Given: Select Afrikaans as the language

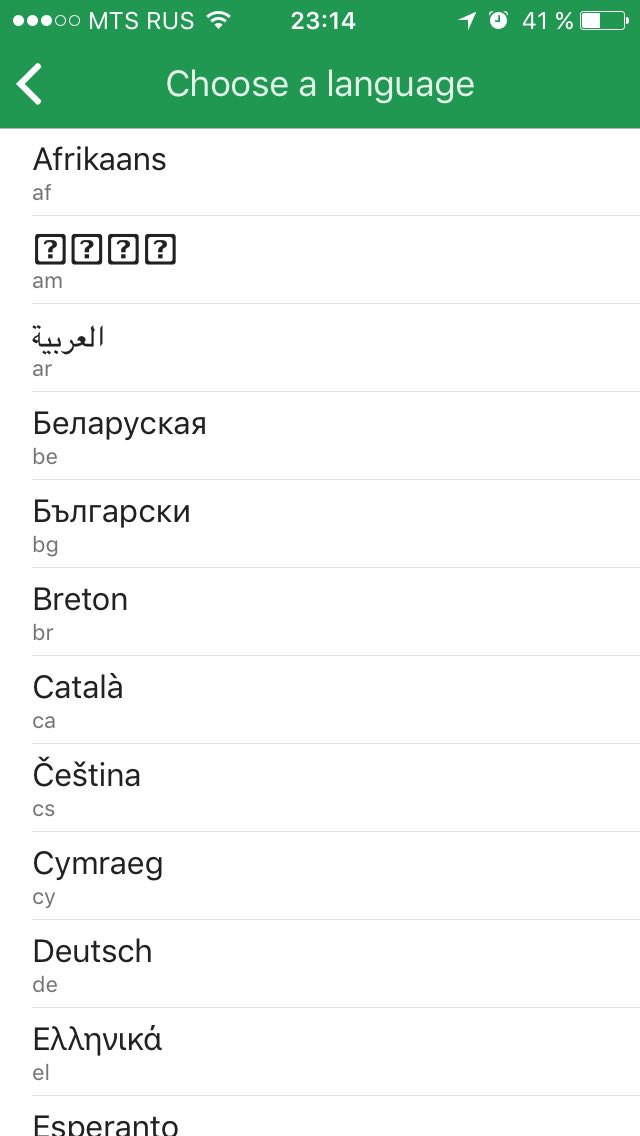Looking at the screenshot, I should 320,172.
